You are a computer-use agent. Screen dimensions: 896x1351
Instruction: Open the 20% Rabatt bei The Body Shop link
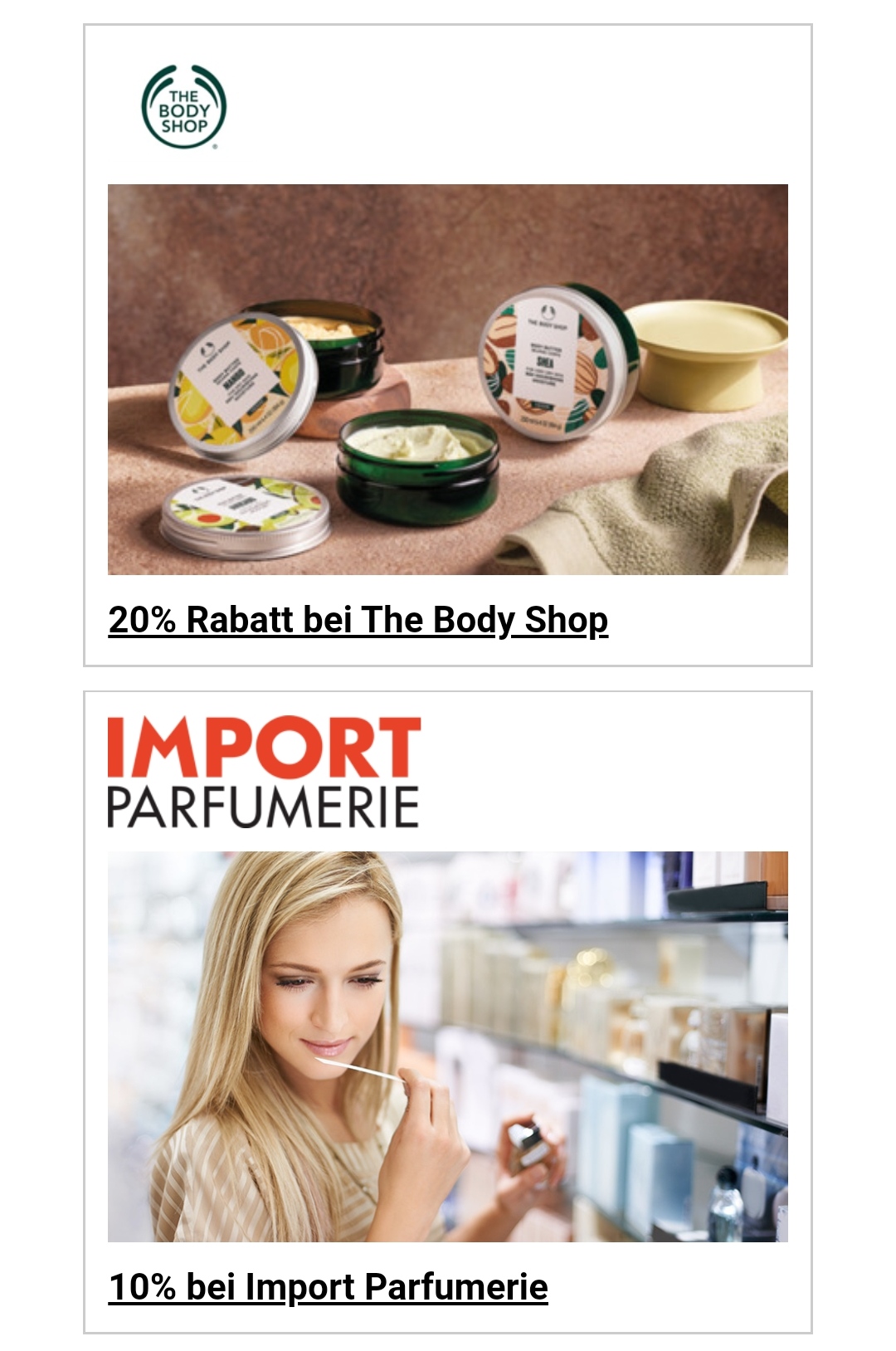[358, 620]
